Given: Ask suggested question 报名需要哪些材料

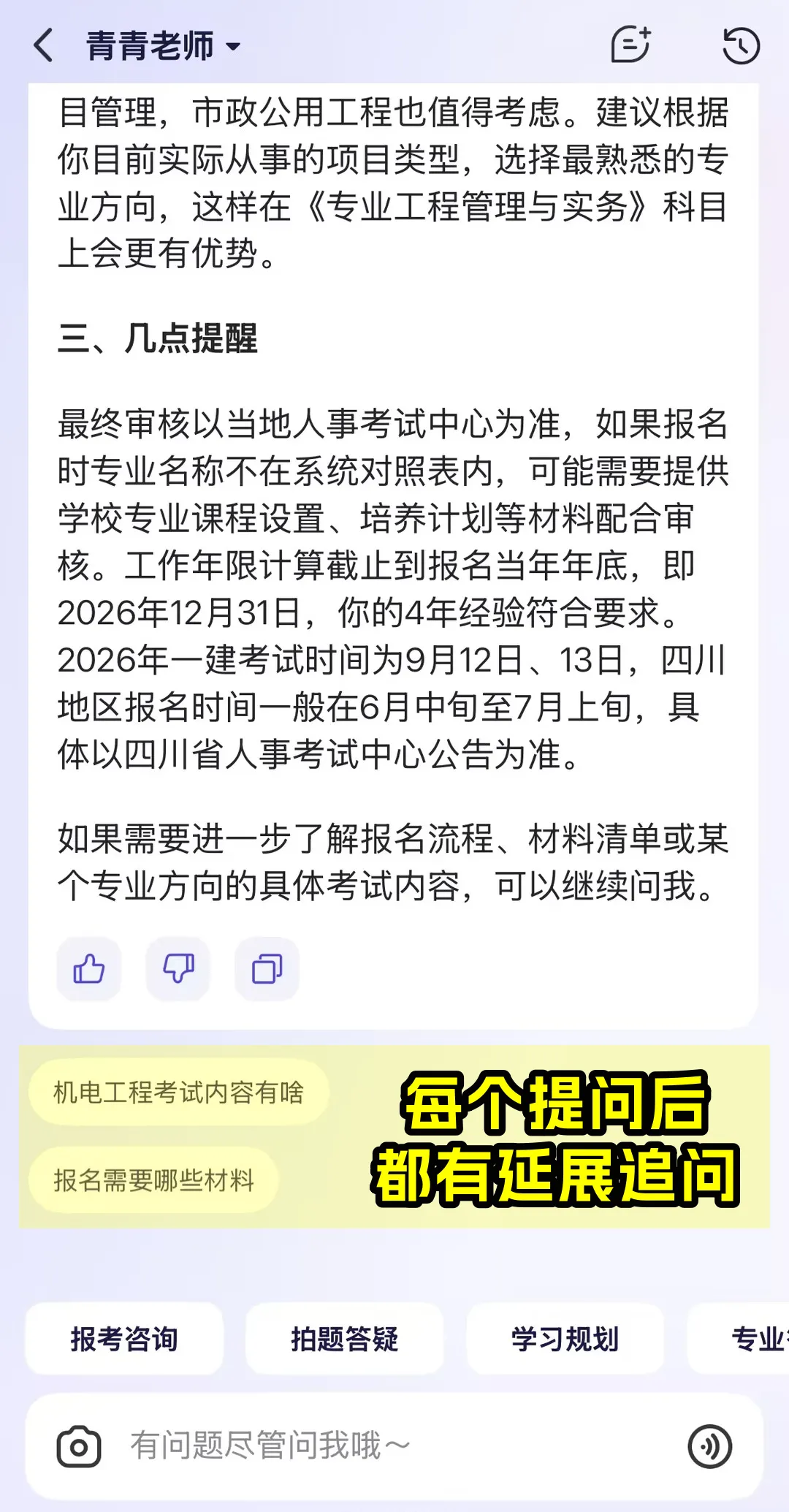Looking at the screenshot, I should [153, 1179].
